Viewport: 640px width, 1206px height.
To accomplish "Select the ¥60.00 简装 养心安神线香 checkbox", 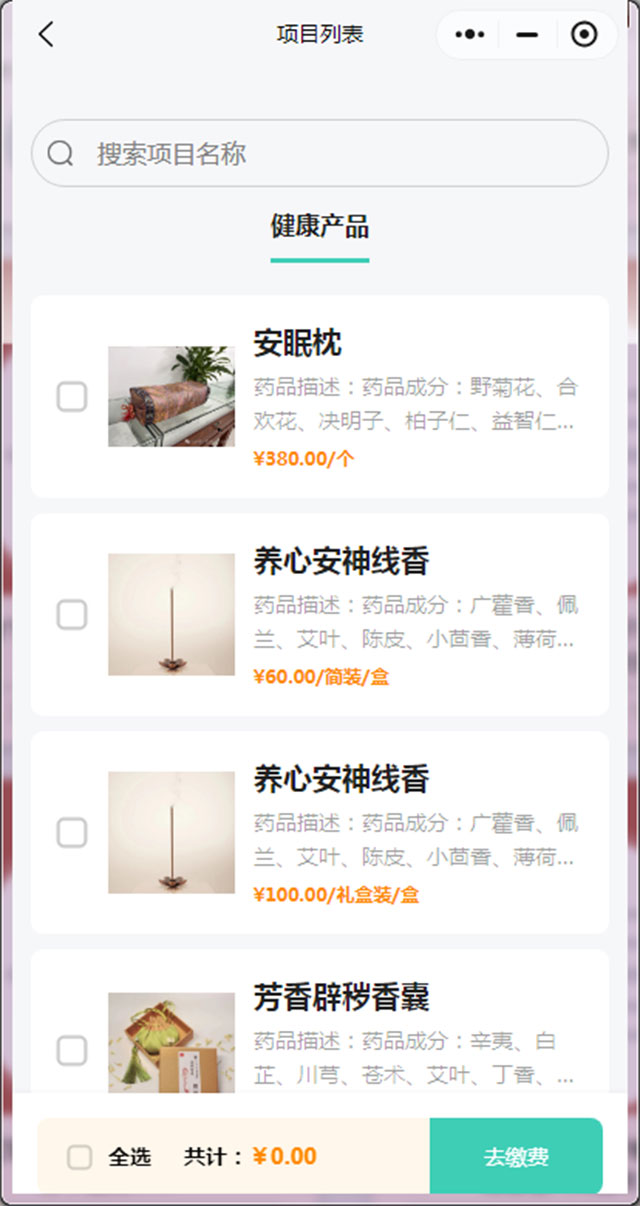I will (72, 615).
